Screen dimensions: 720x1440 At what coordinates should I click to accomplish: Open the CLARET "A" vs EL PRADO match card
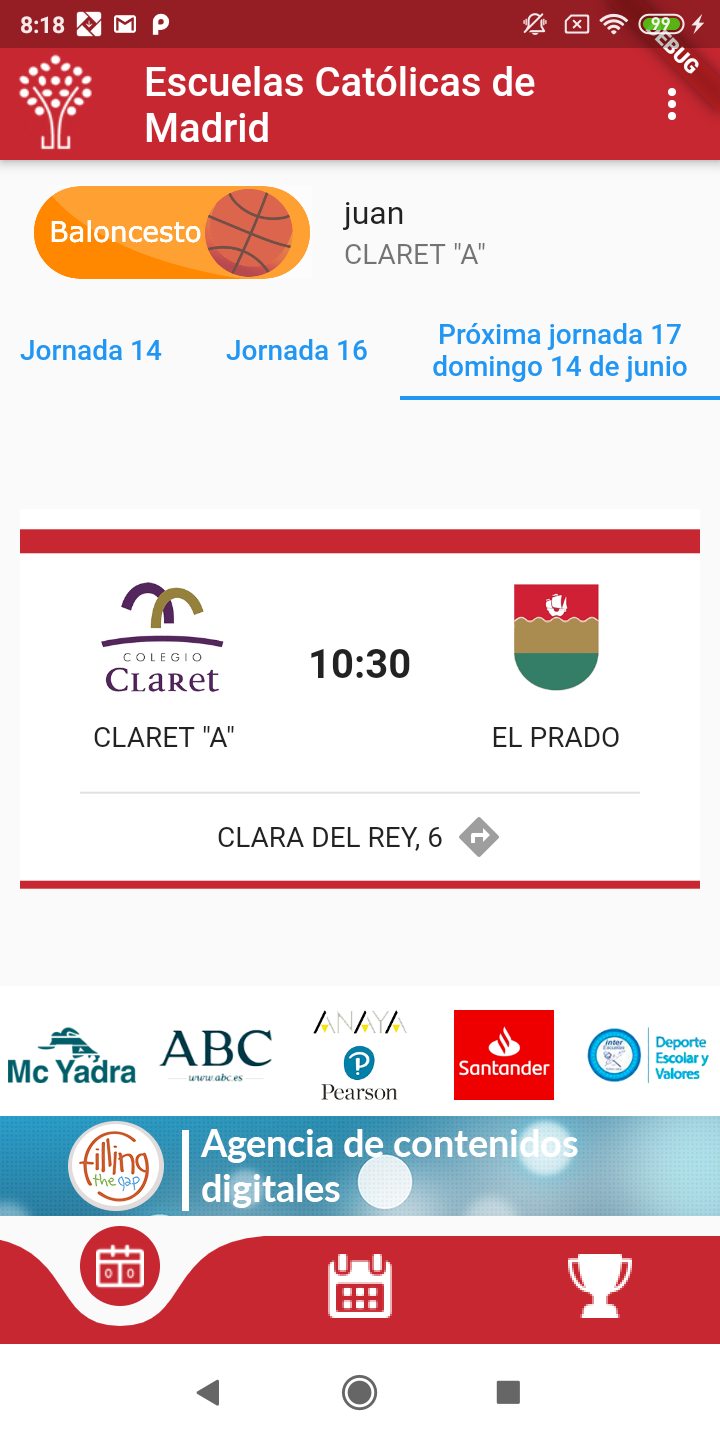360,665
